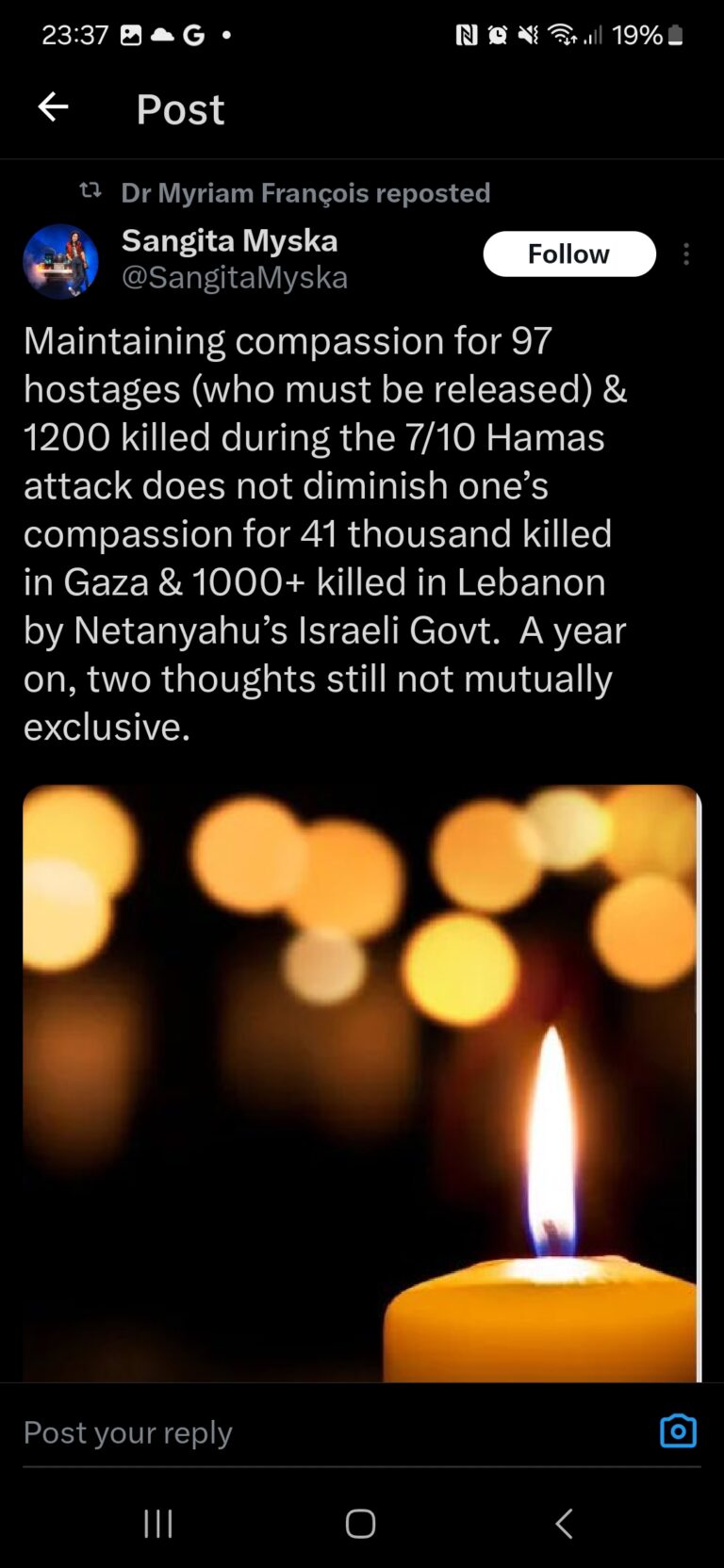Screen dimensions: 724x1568
Task: Open the recent apps view
Action: coord(158,1524)
